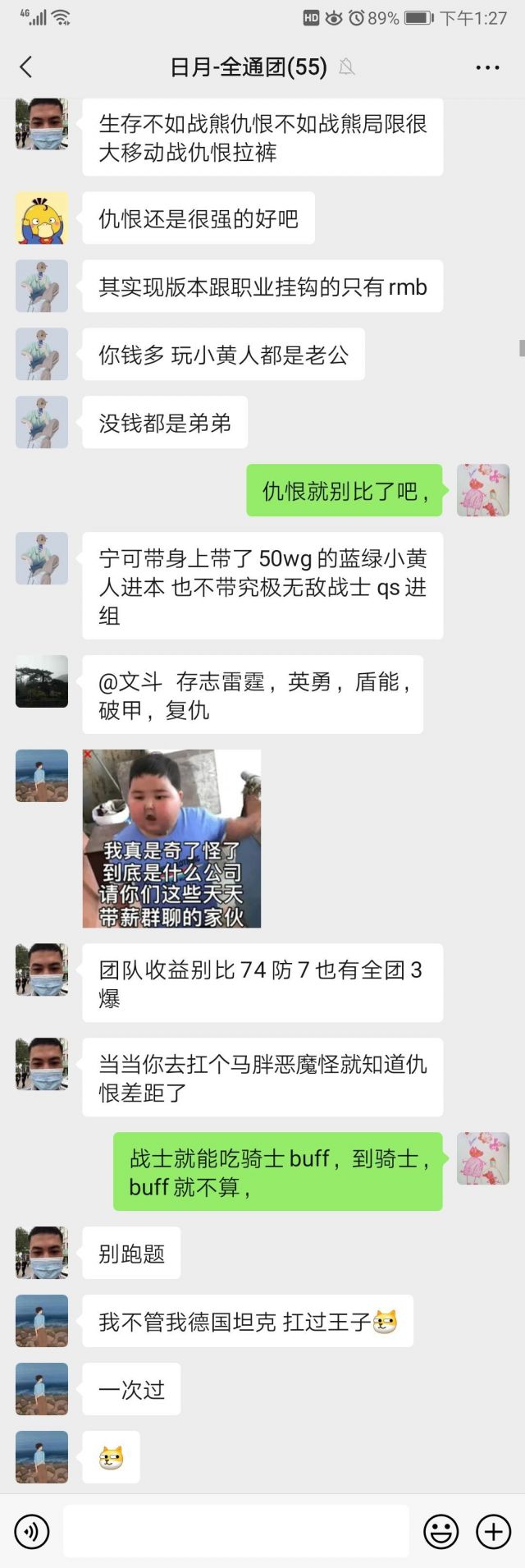The width and height of the screenshot is (525, 1568).
Task: Open avatar beside '@文斗 存志雷霆' message
Action: pyautogui.click(x=42, y=681)
